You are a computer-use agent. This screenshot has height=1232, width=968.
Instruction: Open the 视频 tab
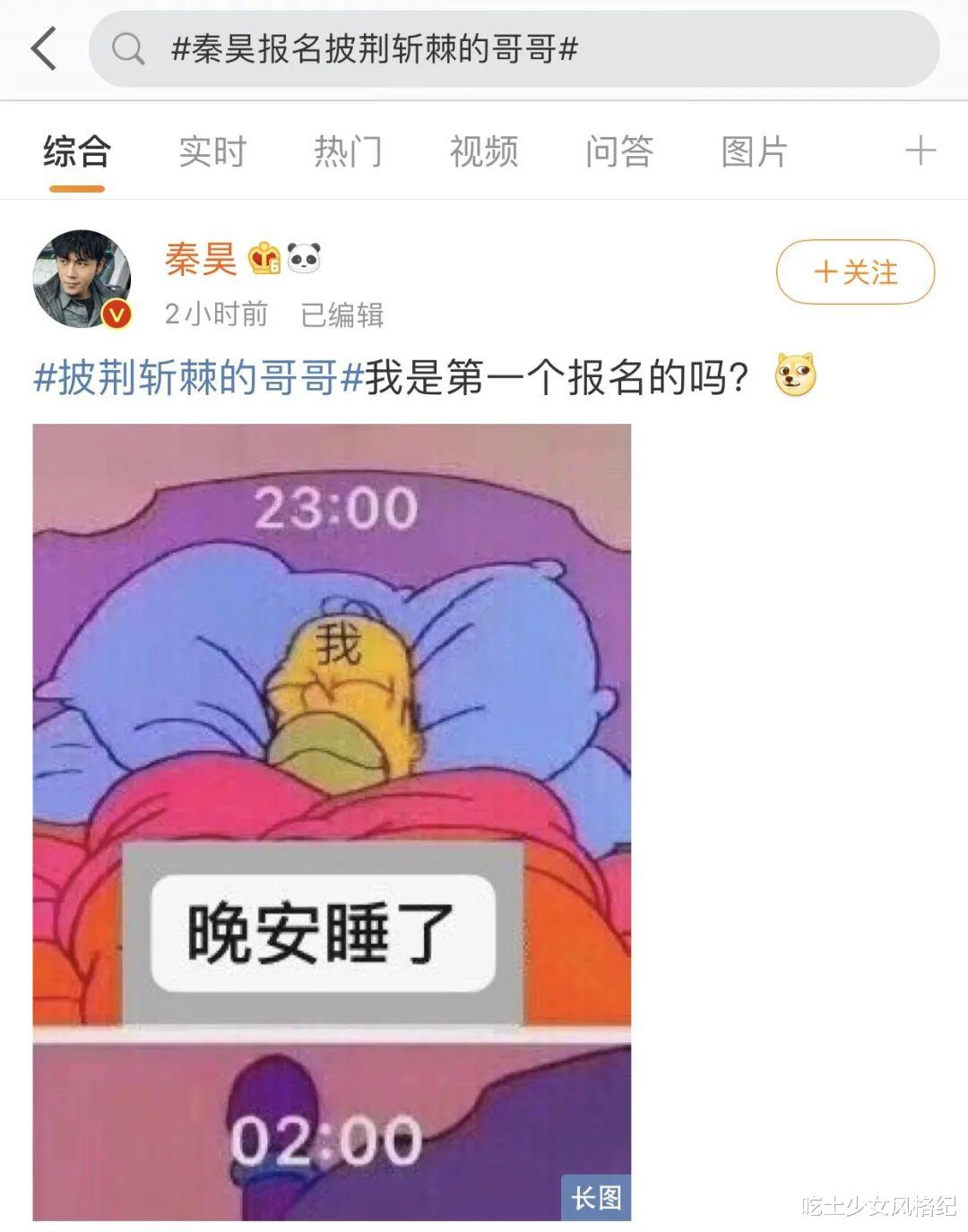tap(485, 151)
